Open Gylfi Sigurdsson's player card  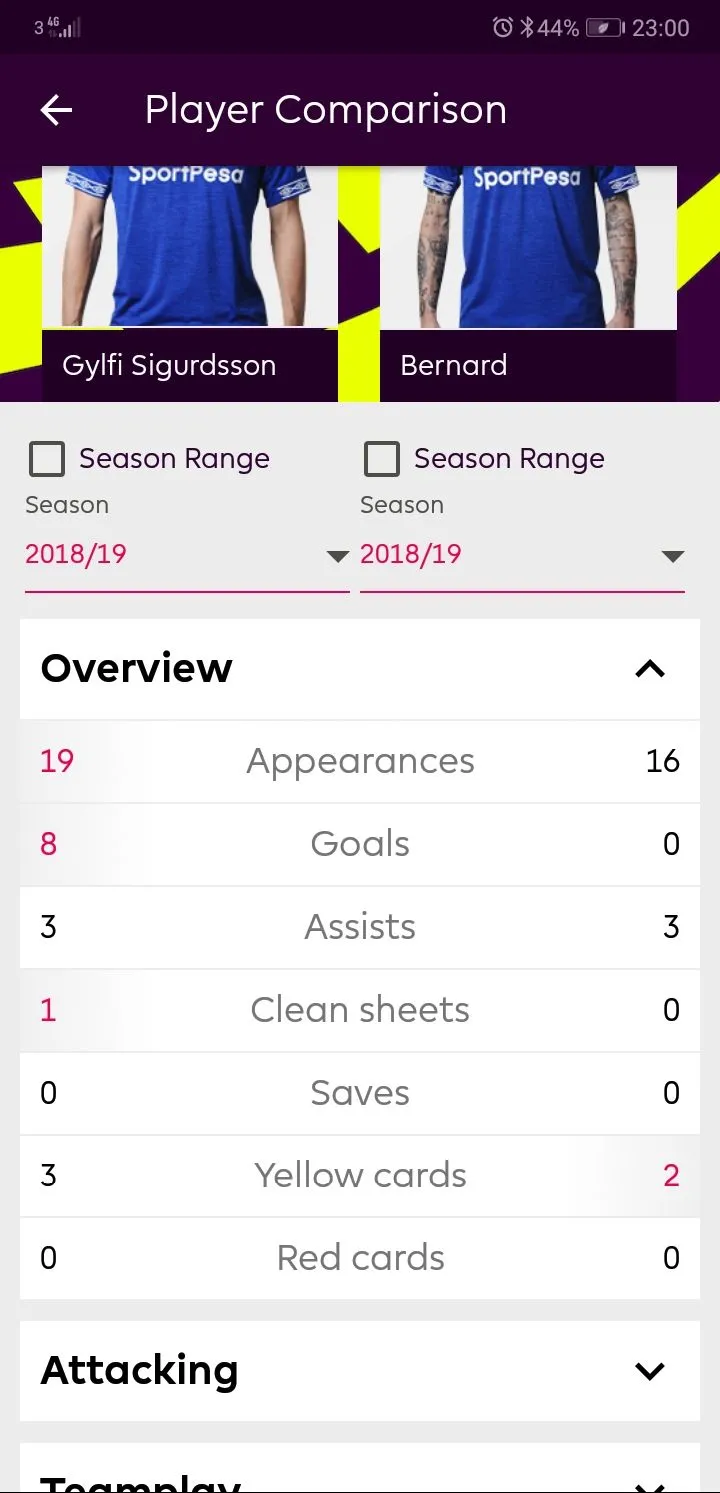pyautogui.click(x=189, y=280)
